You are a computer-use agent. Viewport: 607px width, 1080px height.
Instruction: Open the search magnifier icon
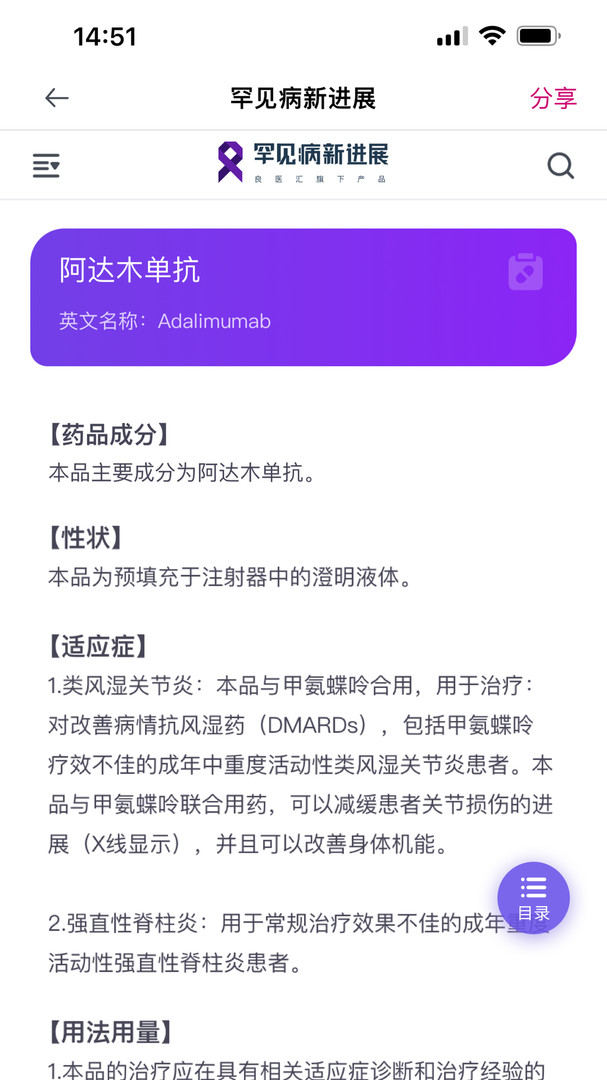click(x=561, y=166)
